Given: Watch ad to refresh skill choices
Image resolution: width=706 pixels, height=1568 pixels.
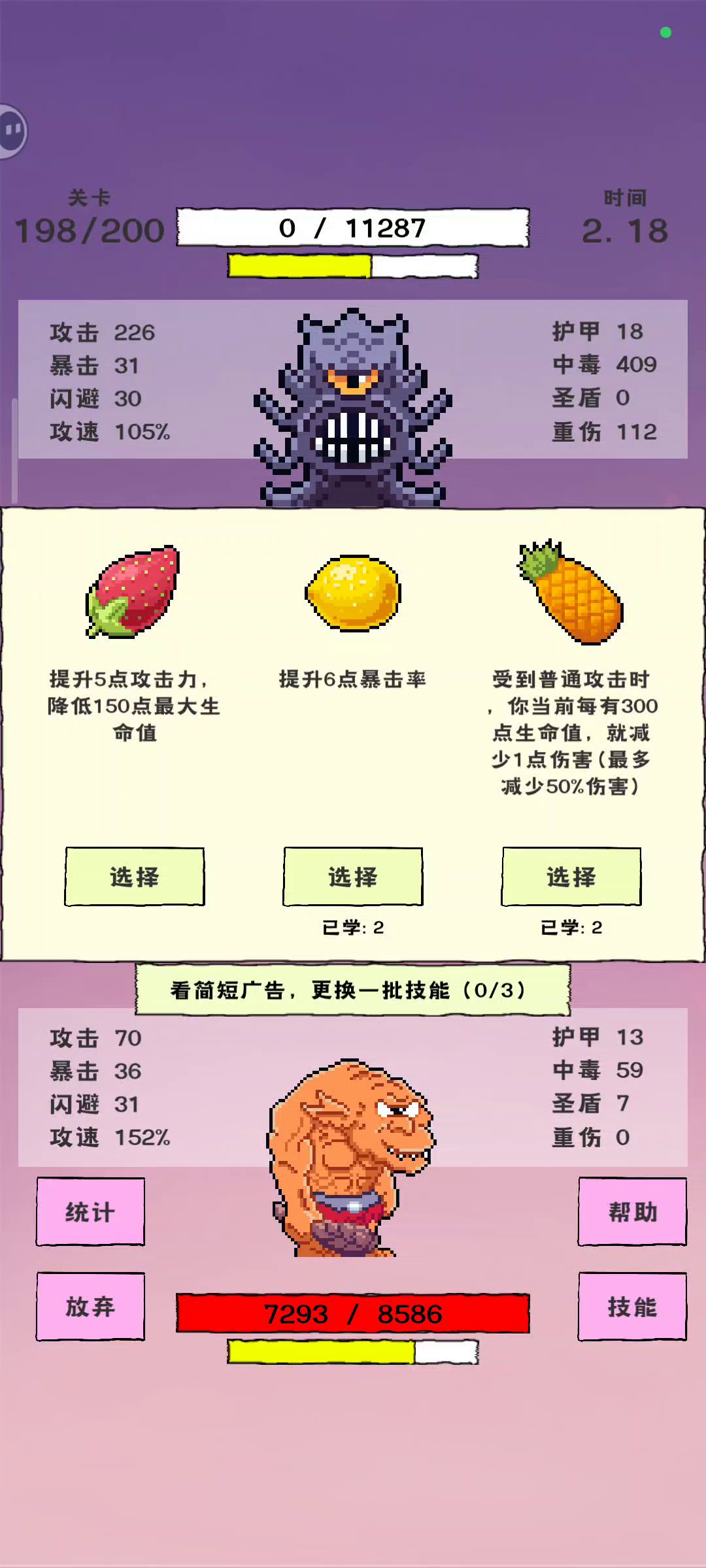Looking at the screenshot, I should coord(353,990).
